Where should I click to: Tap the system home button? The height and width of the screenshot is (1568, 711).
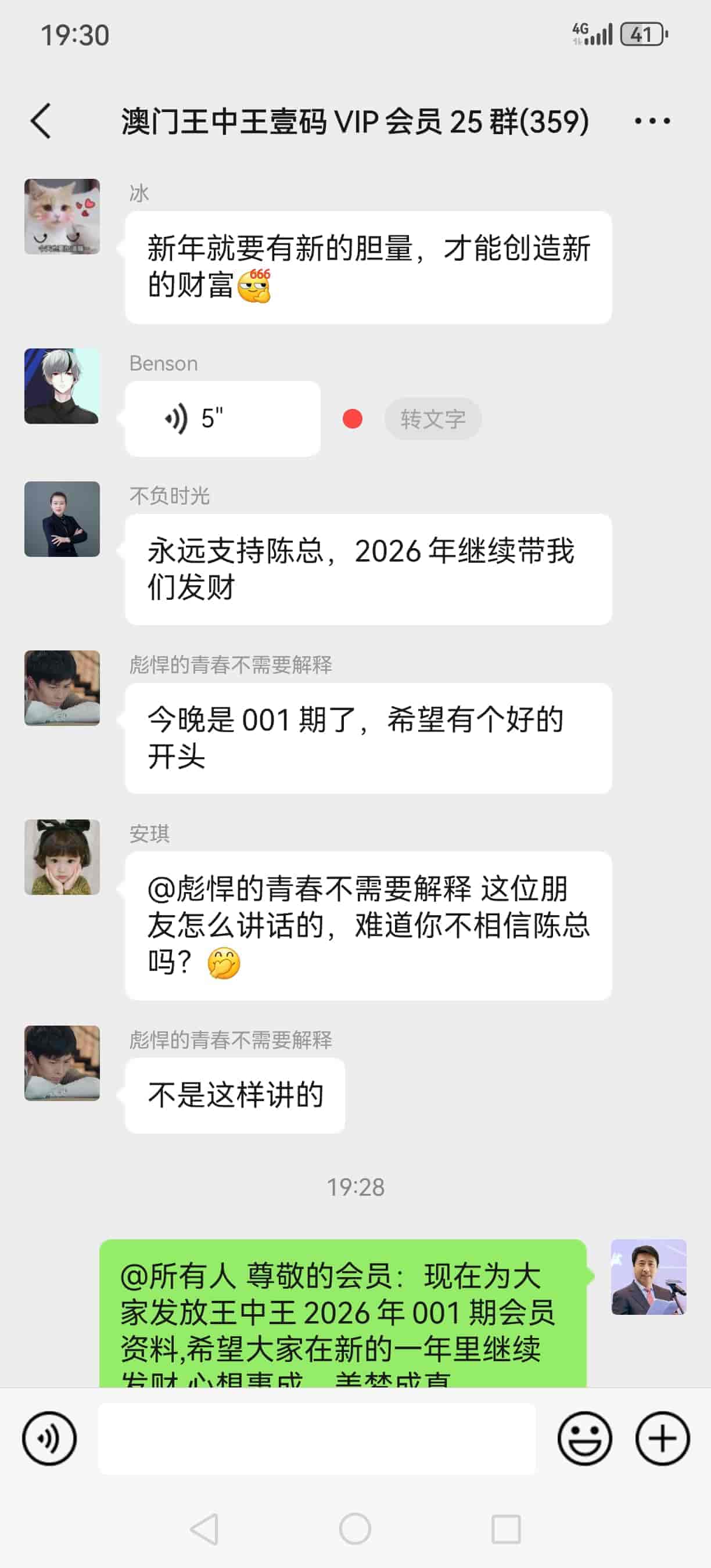pyautogui.click(x=355, y=1529)
